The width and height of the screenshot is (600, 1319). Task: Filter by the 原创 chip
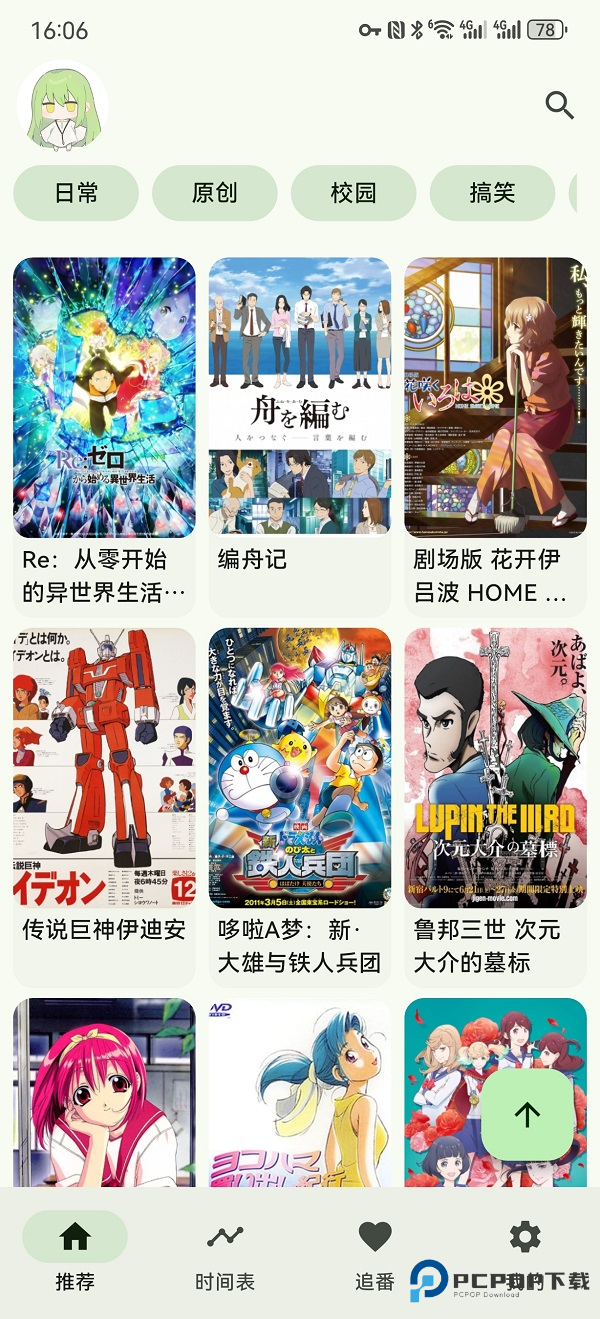point(214,193)
